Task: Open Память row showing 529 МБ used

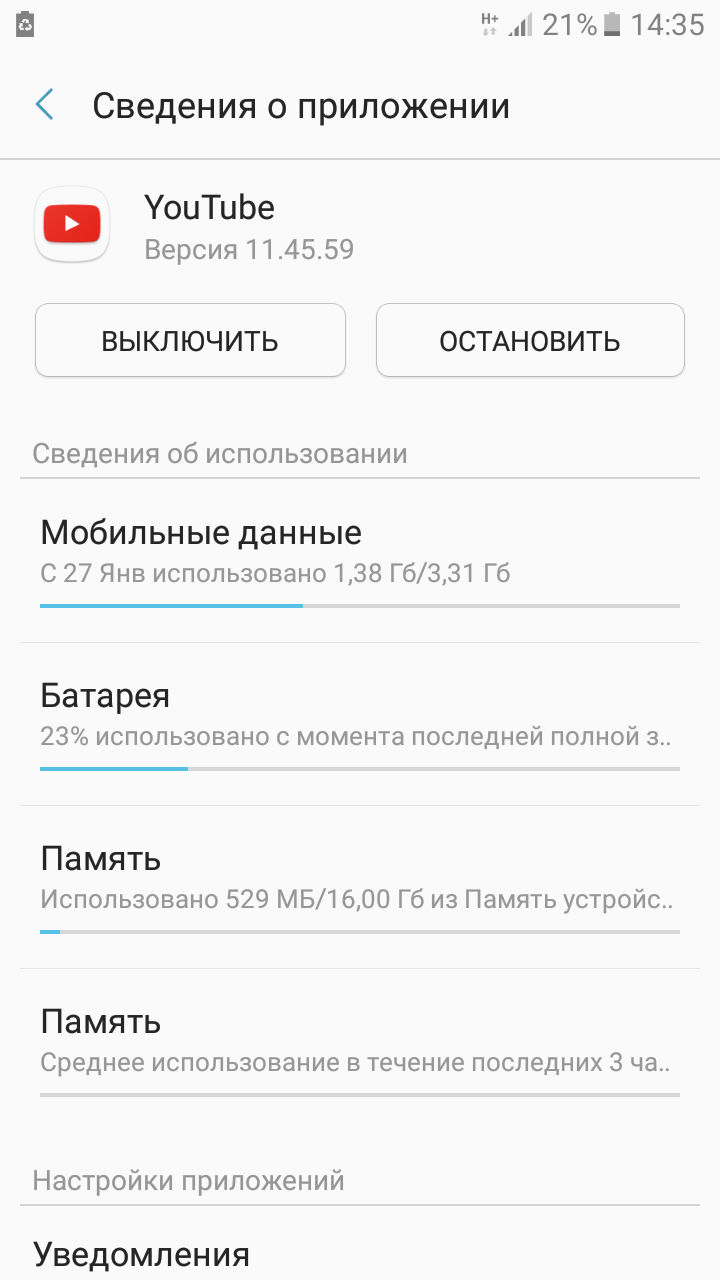Action: [360, 878]
